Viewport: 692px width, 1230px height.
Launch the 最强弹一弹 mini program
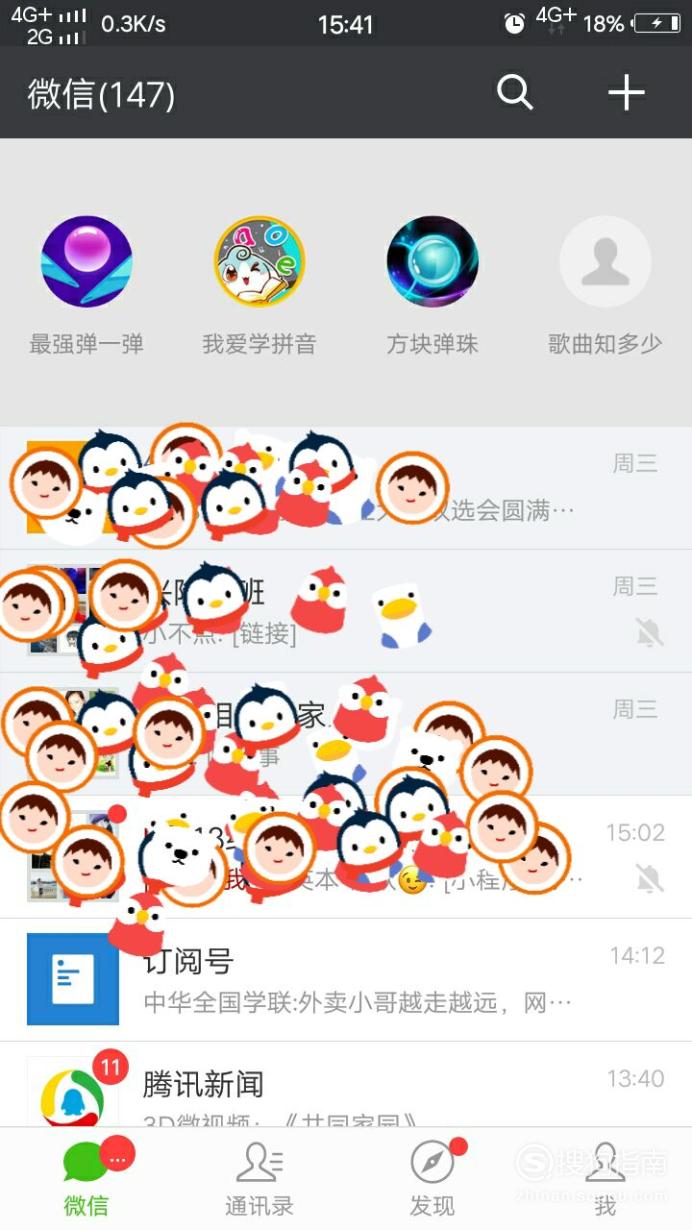tap(86, 287)
